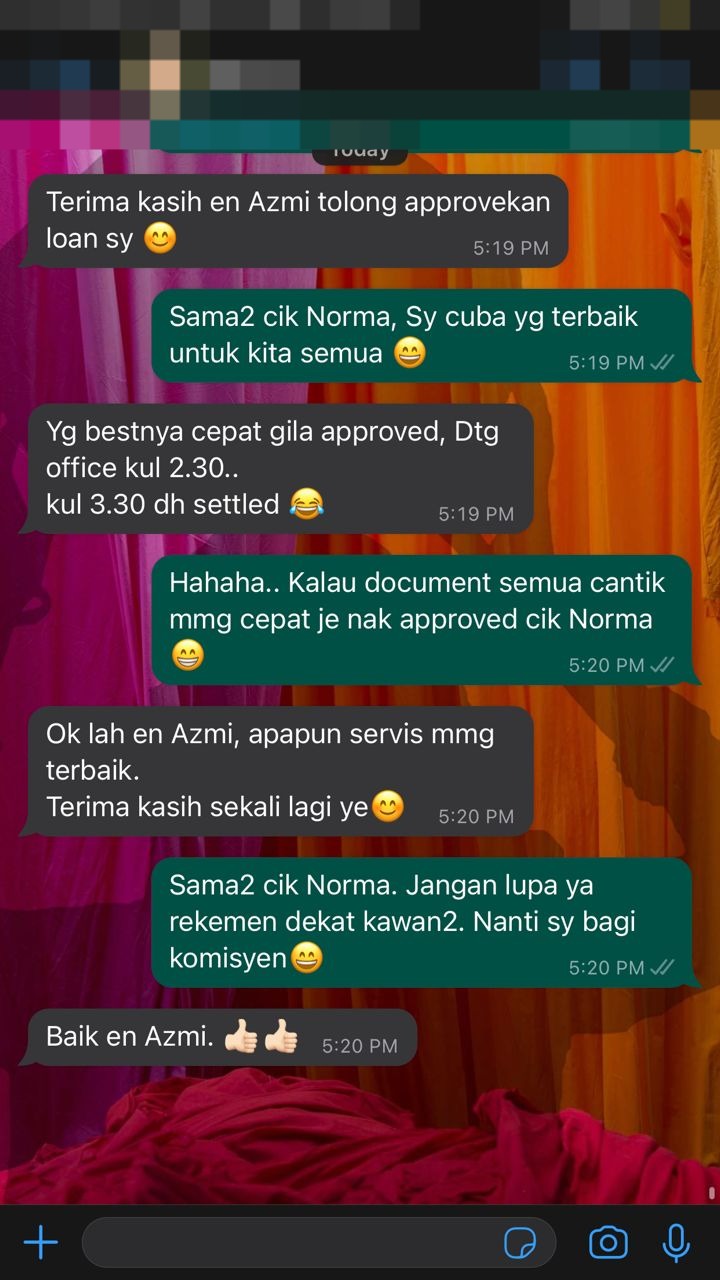The image size is (720, 1280).
Task: Record a voice message with the microphone
Action: point(677,1243)
